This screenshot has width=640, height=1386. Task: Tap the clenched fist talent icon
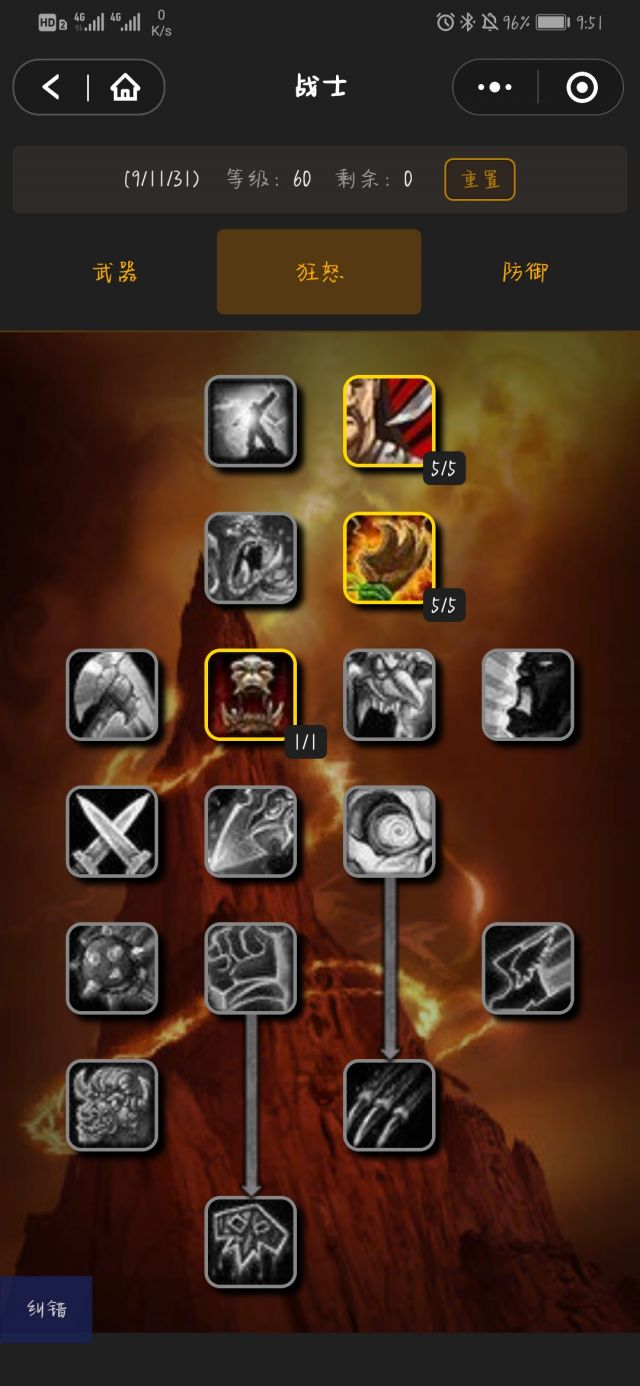coord(251,968)
